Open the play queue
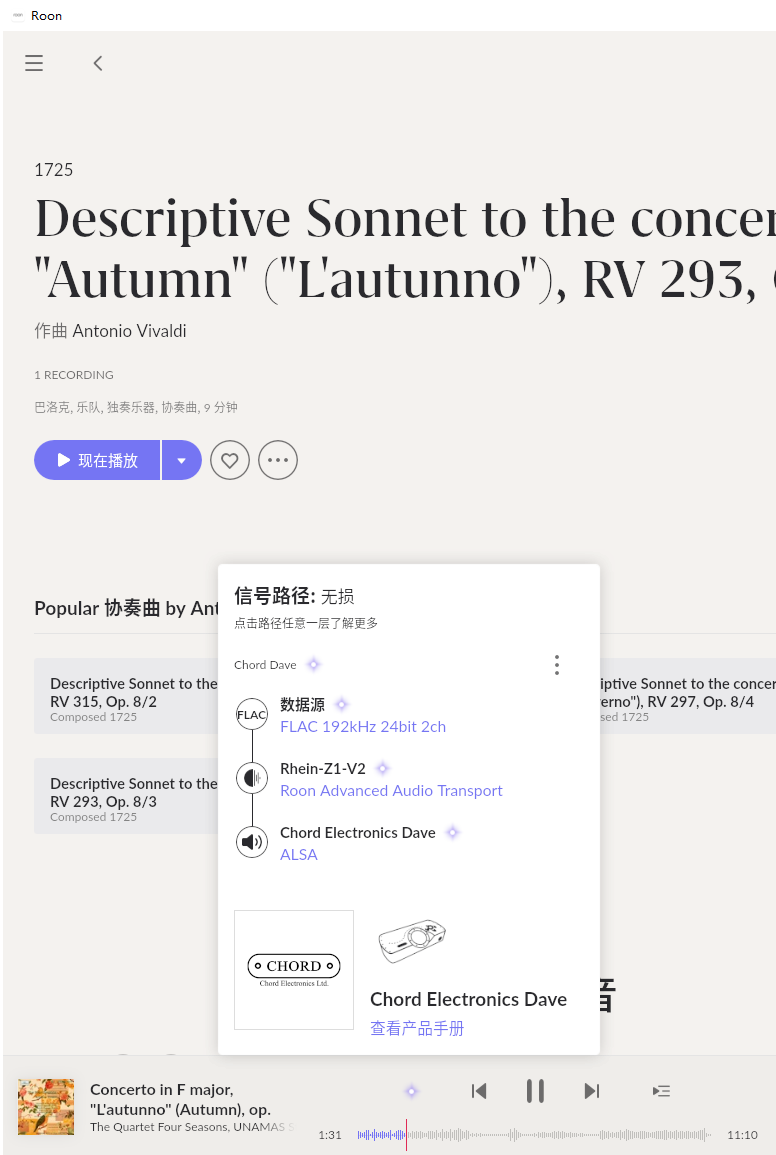 coord(661,1091)
